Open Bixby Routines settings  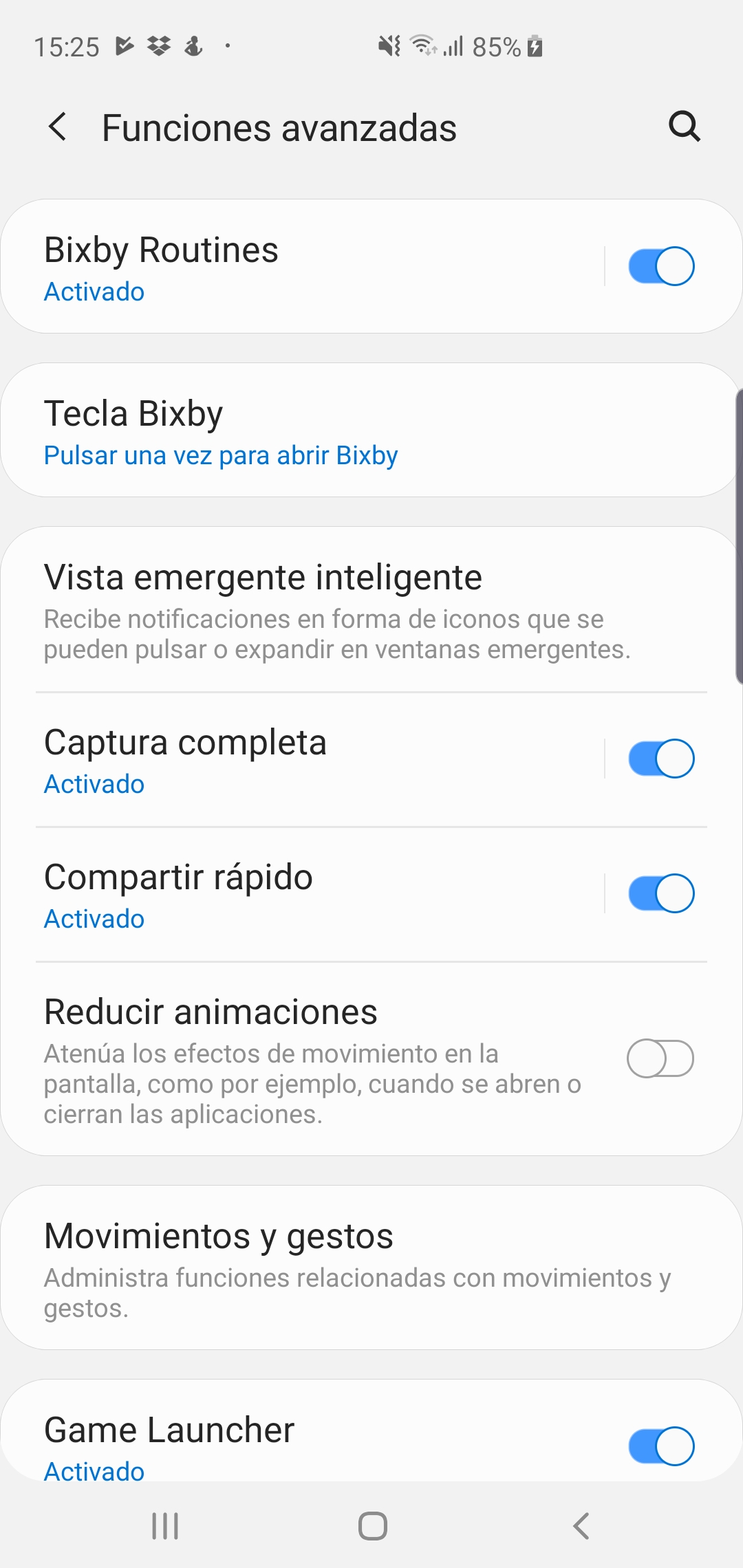(x=303, y=267)
